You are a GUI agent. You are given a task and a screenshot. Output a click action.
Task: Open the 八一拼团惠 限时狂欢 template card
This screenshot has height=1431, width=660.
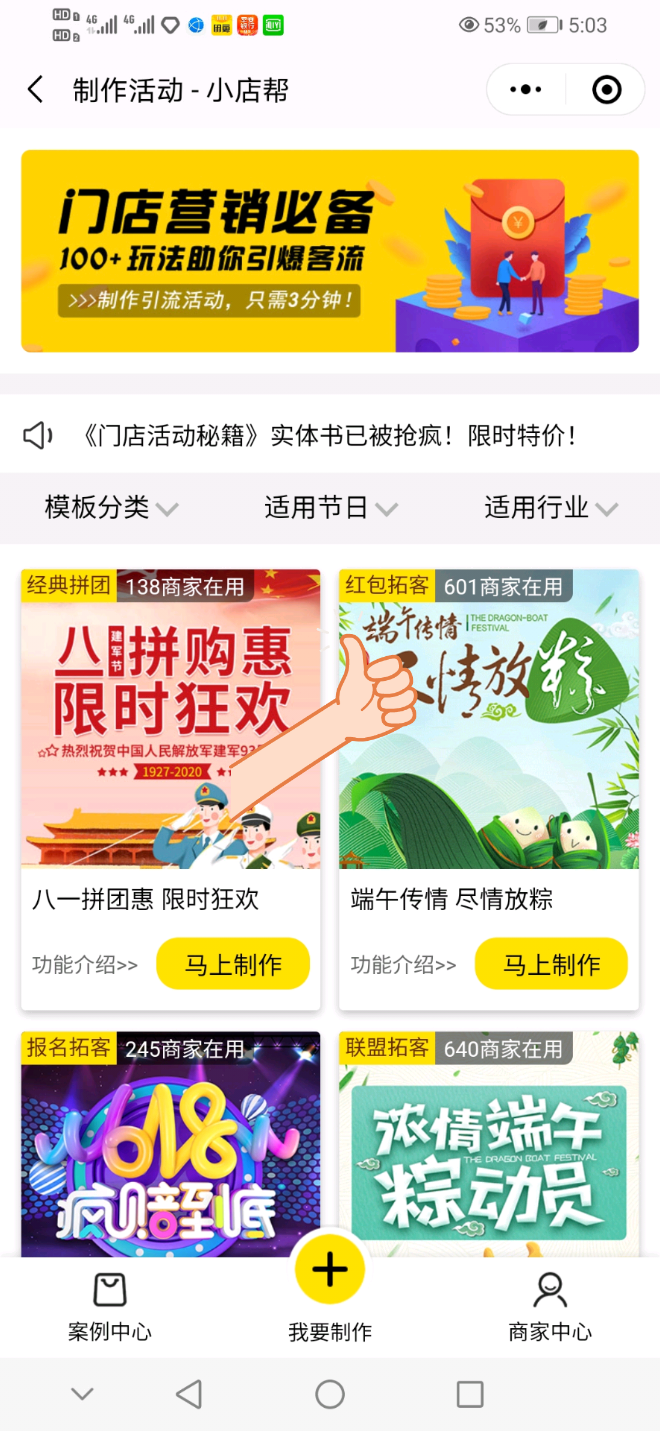(x=170, y=720)
